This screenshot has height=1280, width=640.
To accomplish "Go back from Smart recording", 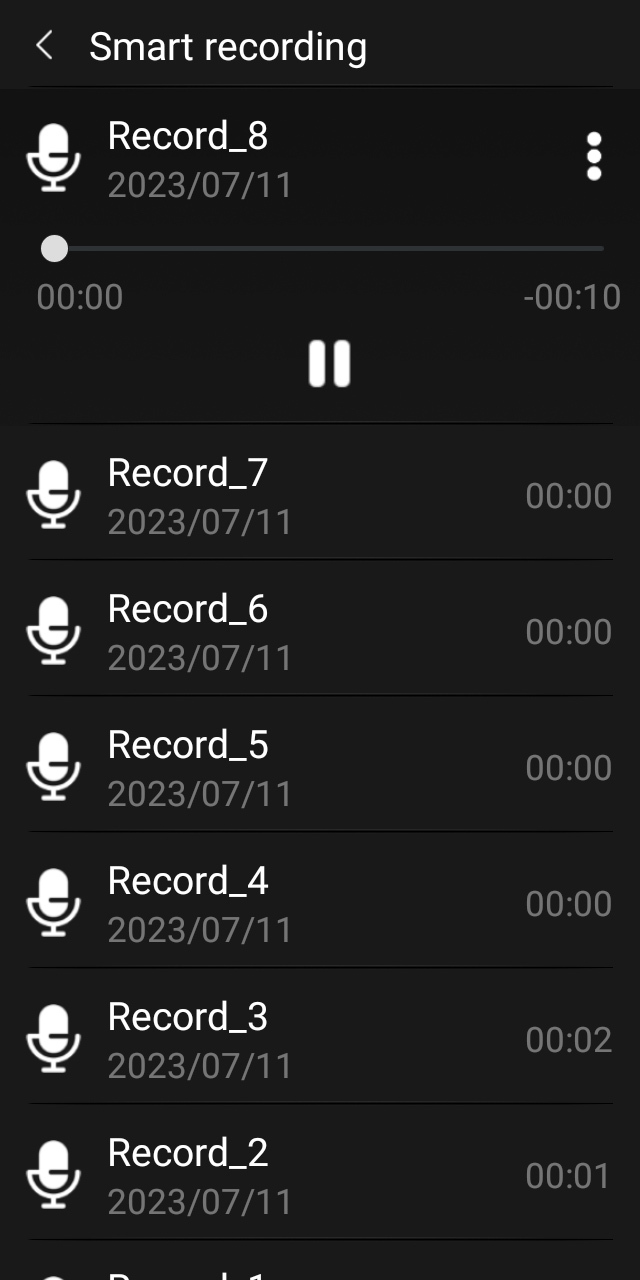I will pyautogui.click(x=44, y=46).
